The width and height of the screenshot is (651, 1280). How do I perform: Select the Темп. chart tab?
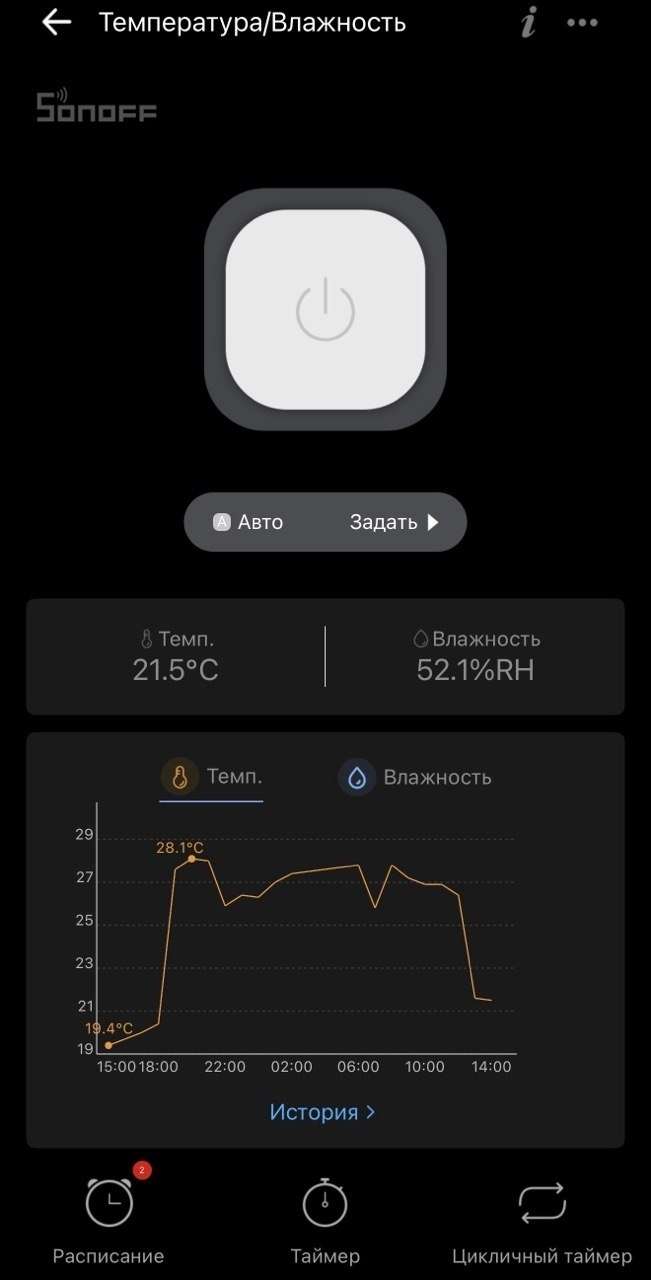coord(213,777)
